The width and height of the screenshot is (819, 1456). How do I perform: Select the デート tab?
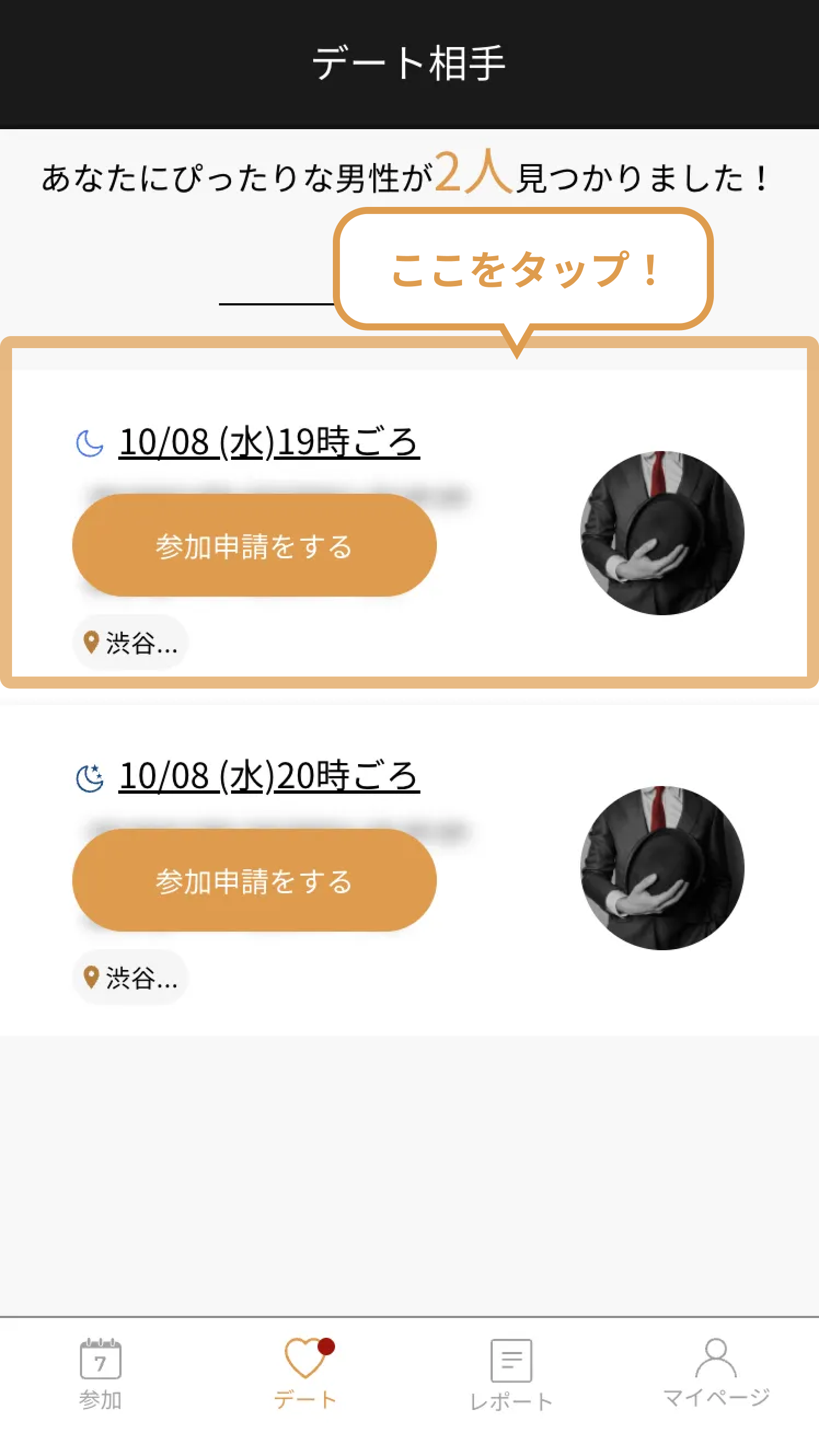[305, 1373]
